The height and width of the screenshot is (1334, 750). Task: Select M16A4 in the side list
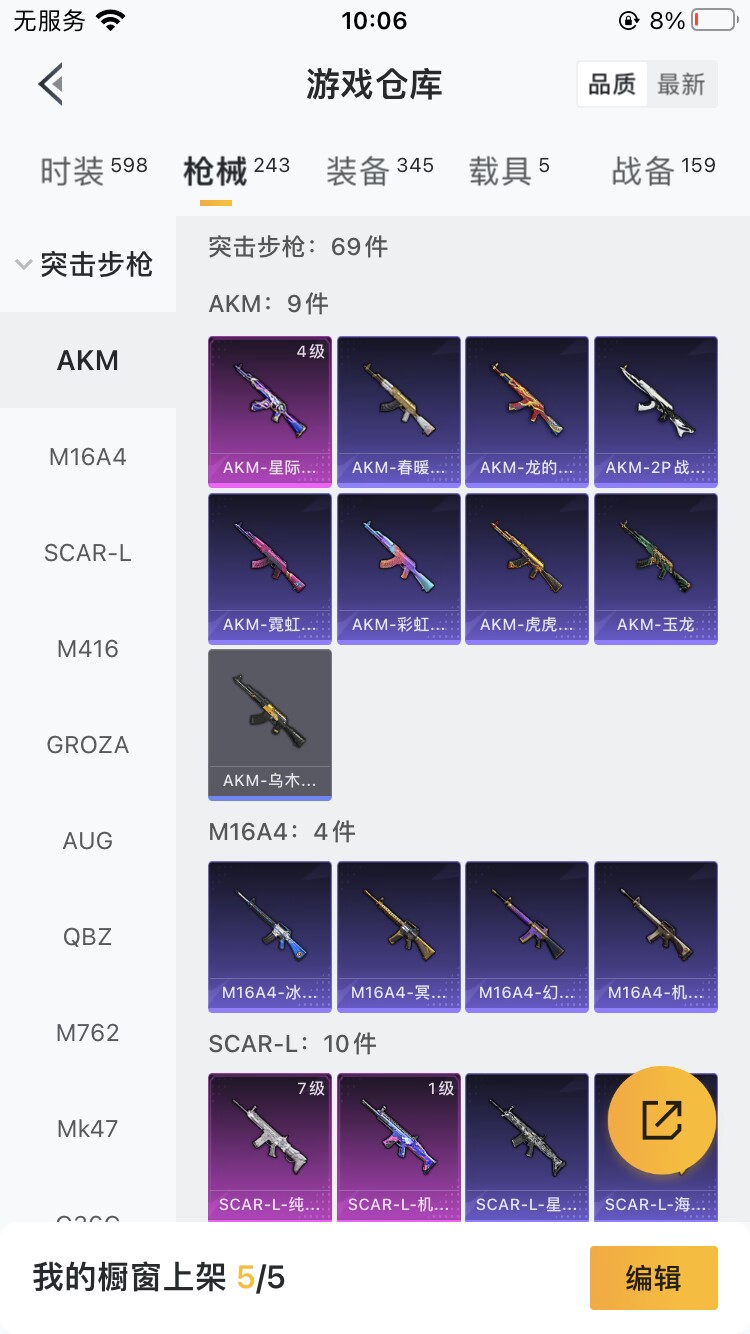click(88, 457)
